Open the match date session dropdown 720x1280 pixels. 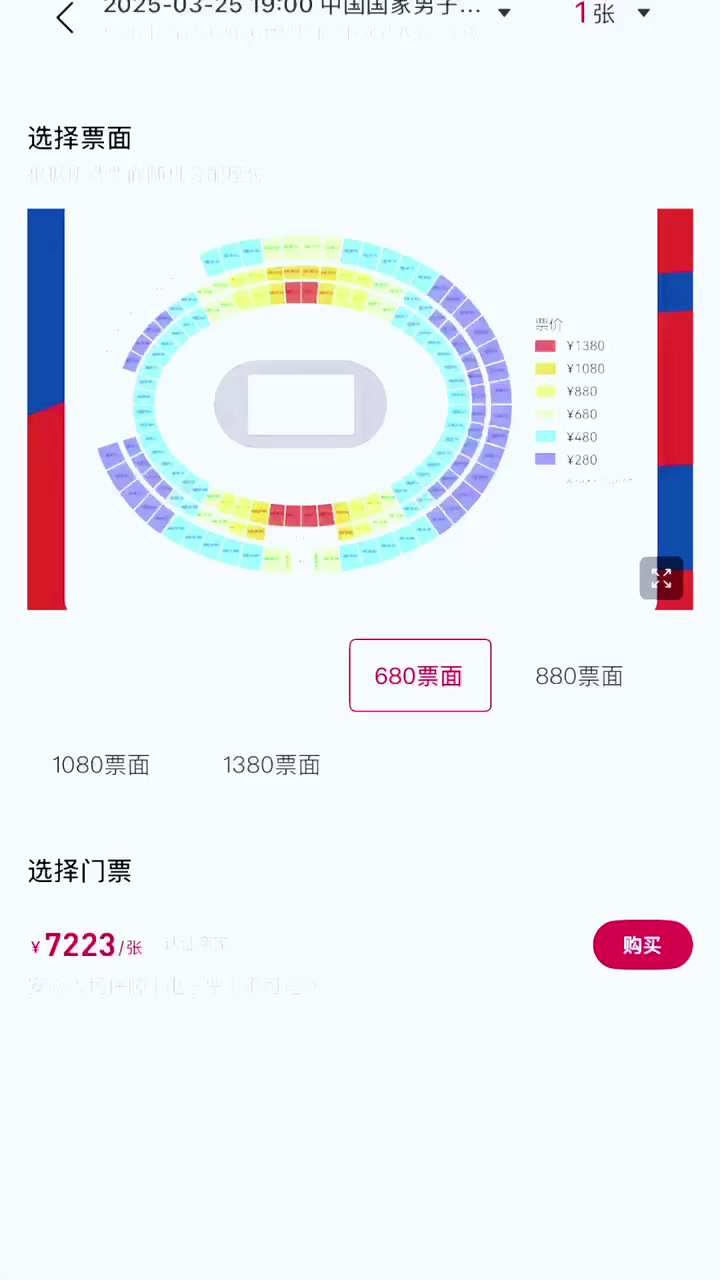pyautogui.click(x=504, y=13)
